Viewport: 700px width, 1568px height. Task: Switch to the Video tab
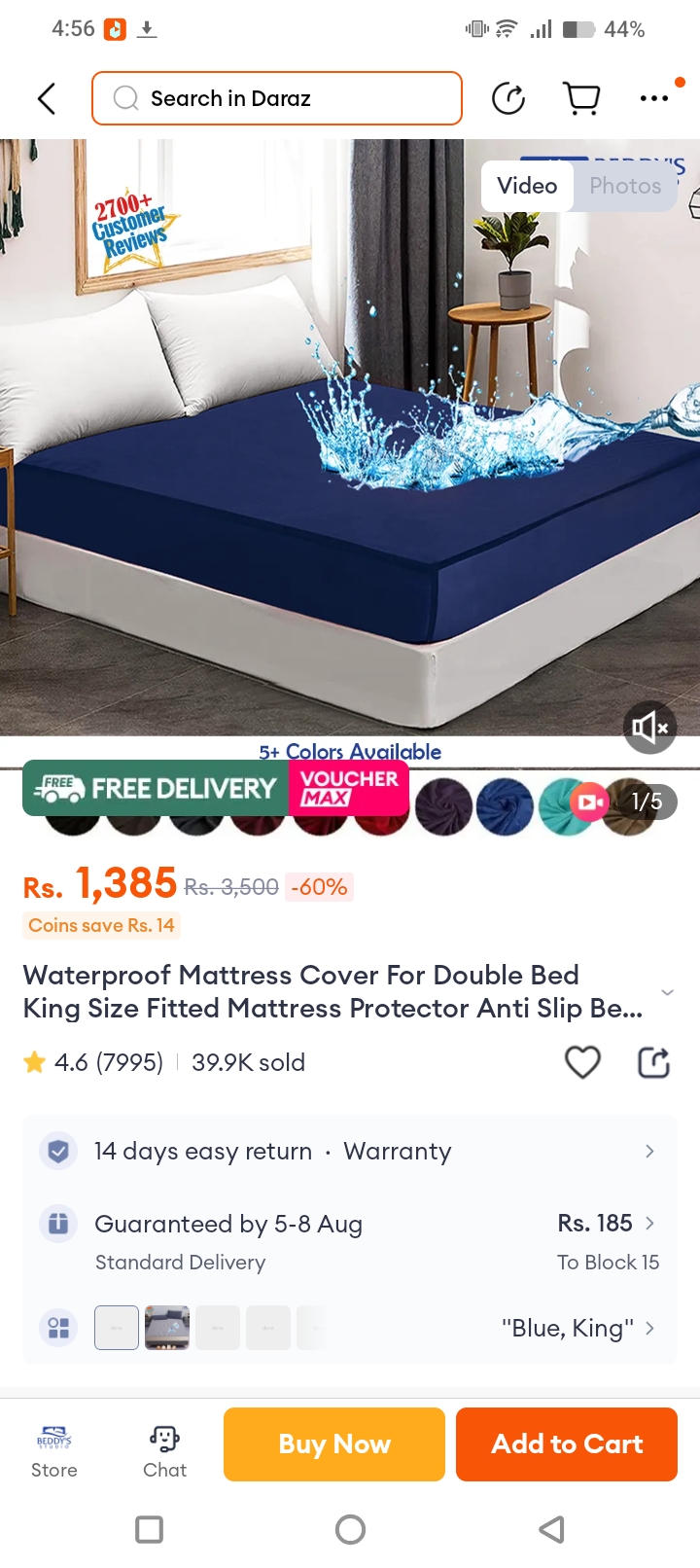click(x=527, y=186)
